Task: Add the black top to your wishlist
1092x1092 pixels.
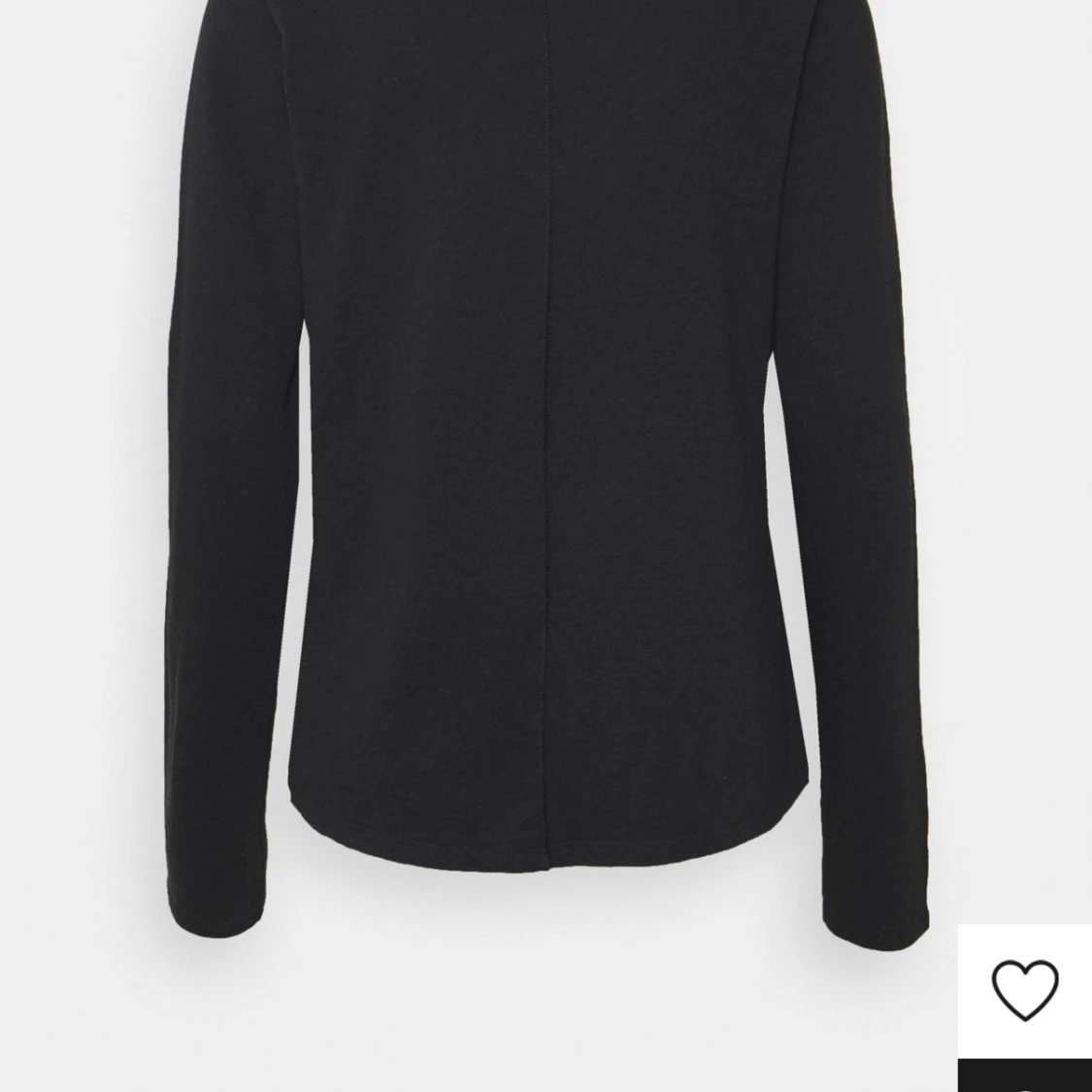Action: coord(1024,989)
